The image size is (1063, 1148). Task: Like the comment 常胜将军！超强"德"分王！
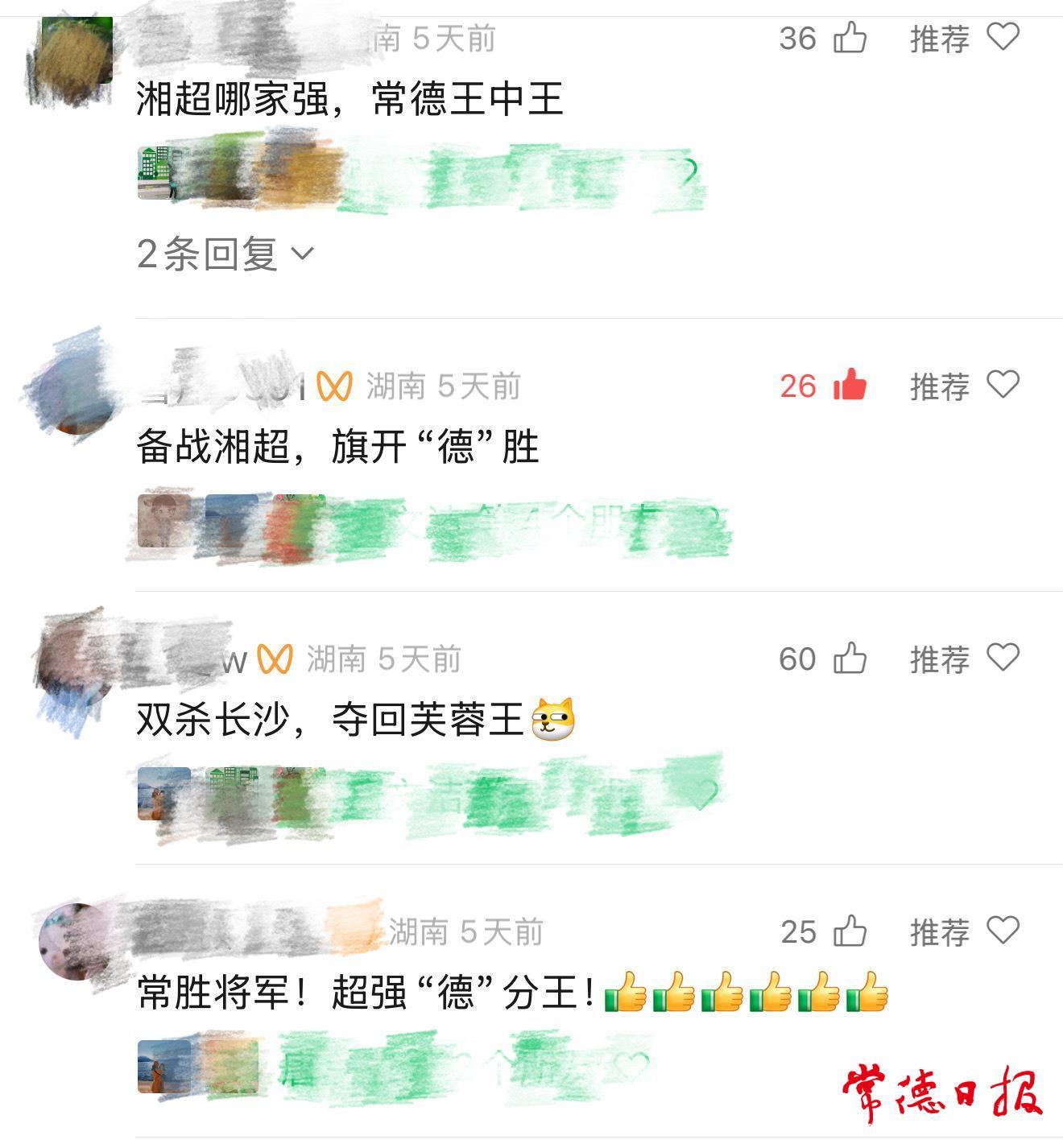tap(850, 931)
